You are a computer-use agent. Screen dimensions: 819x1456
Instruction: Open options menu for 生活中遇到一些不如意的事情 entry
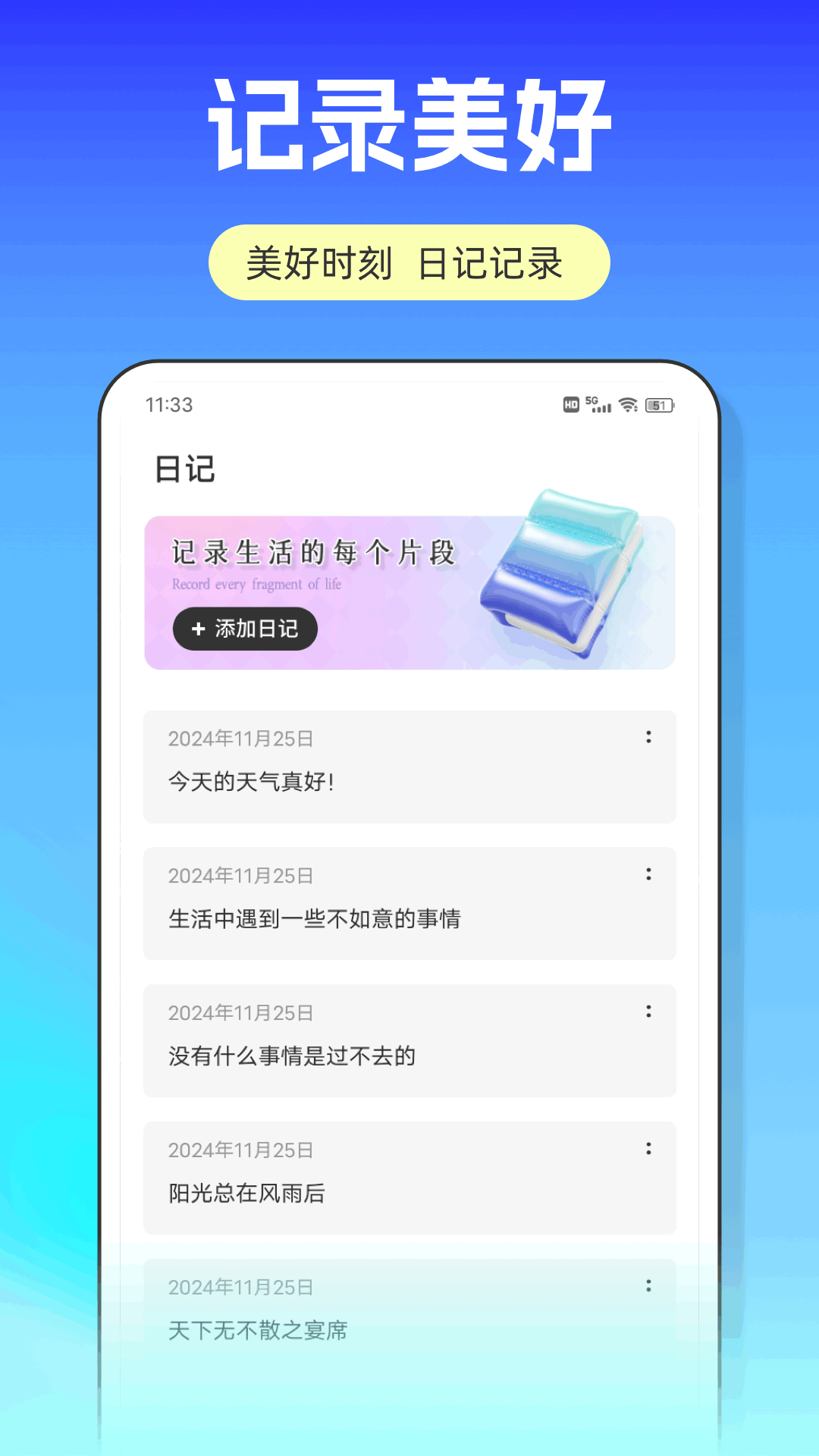[648, 874]
